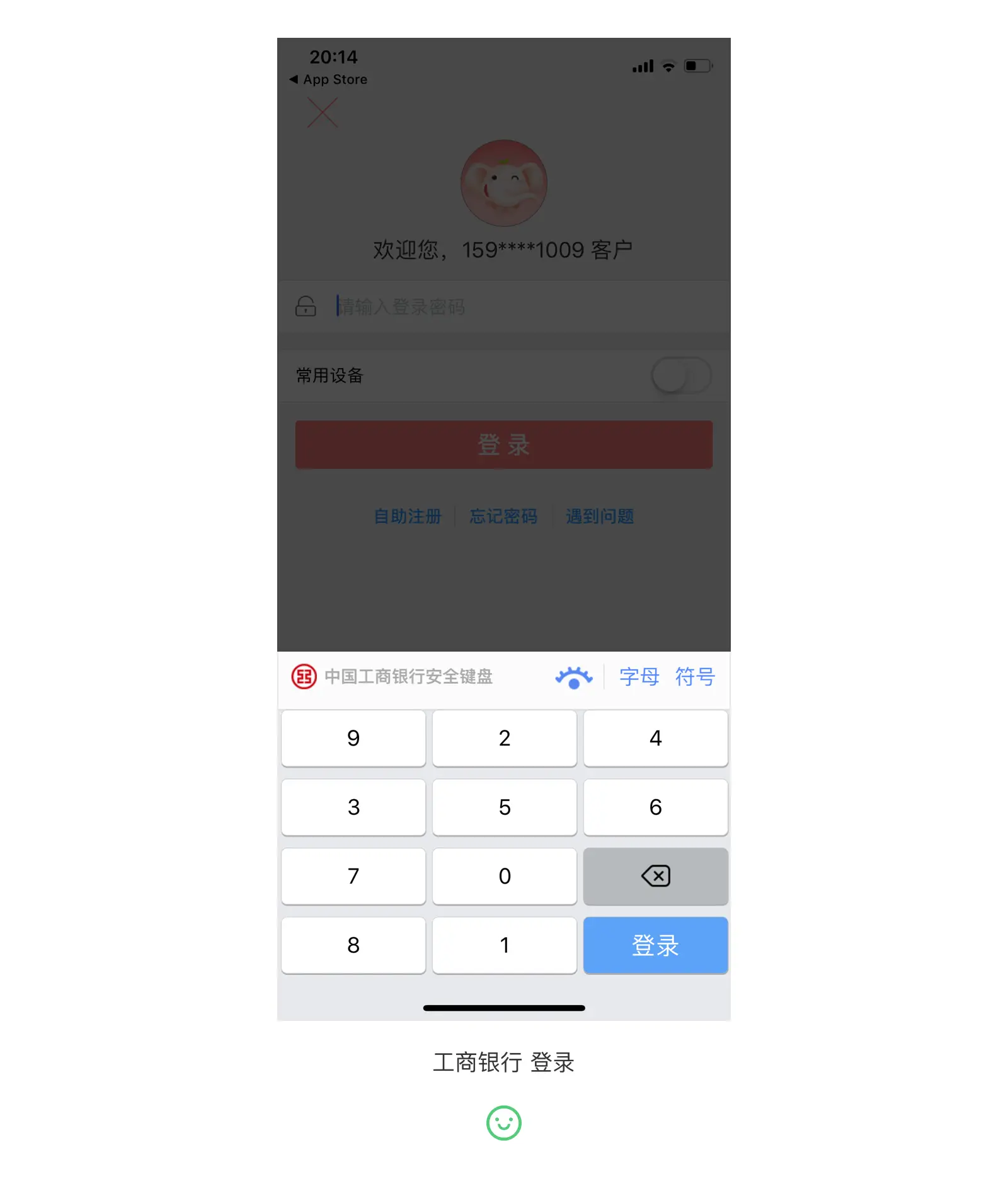Switch keyboard to 字母 letters
Viewport: 1008px width, 1181px height.
click(x=639, y=677)
